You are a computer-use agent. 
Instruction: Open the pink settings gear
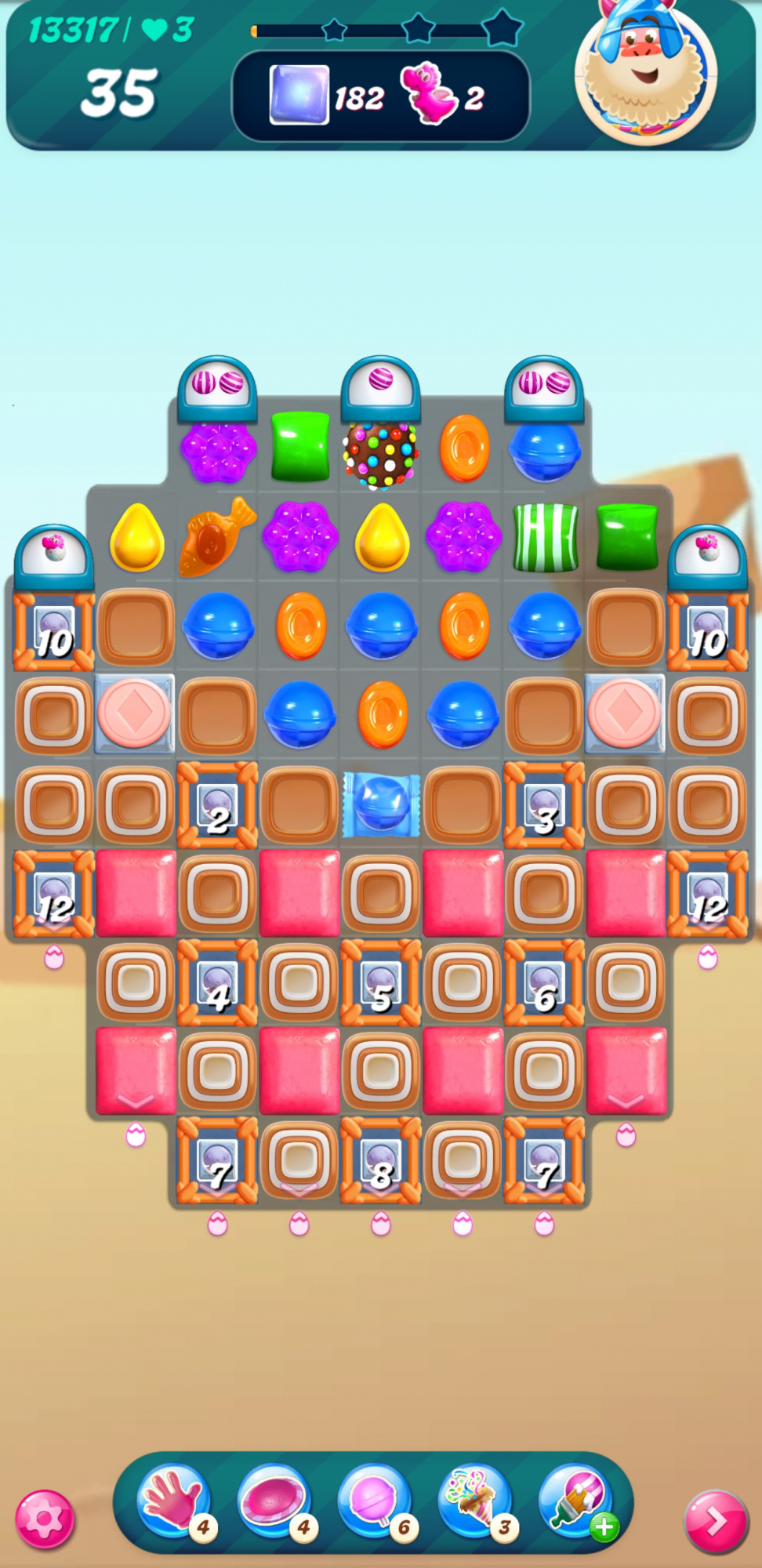[45, 1519]
